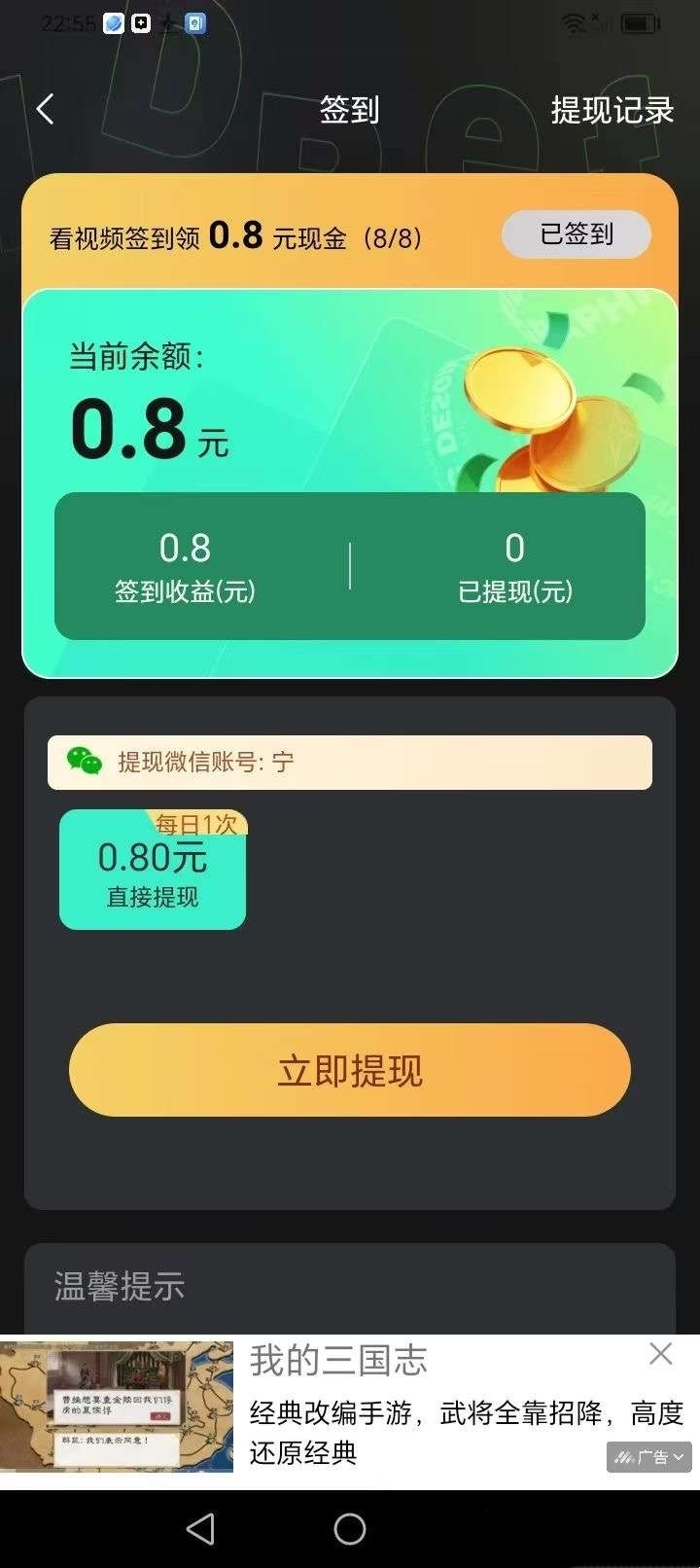This screenshot has height=1568, width=700.
Task: Open 提现记录 at the top right
Action: click(x=612, y=111)
